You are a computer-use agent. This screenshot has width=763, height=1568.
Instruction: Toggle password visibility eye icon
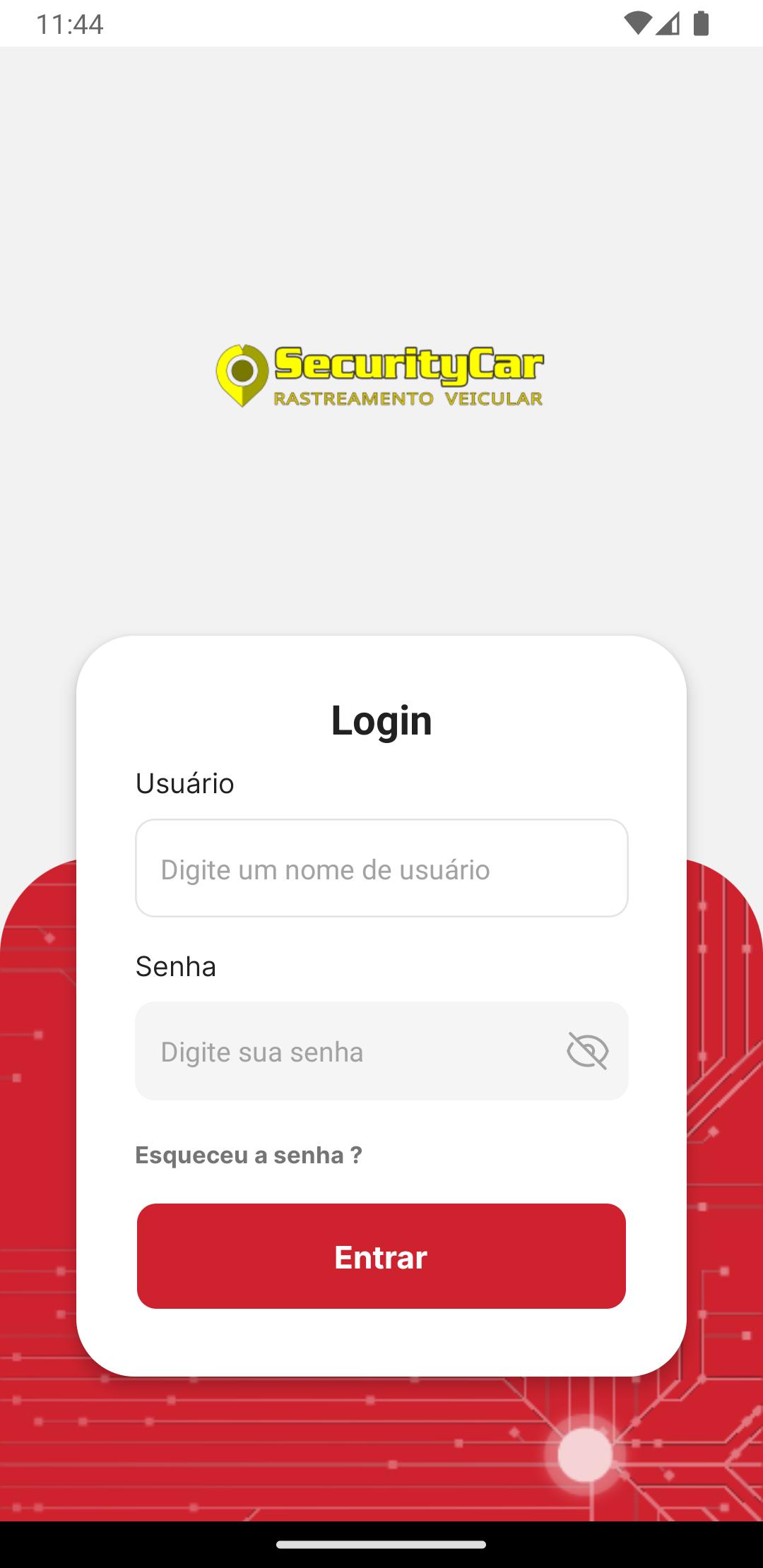click(x=587, y=1050)
